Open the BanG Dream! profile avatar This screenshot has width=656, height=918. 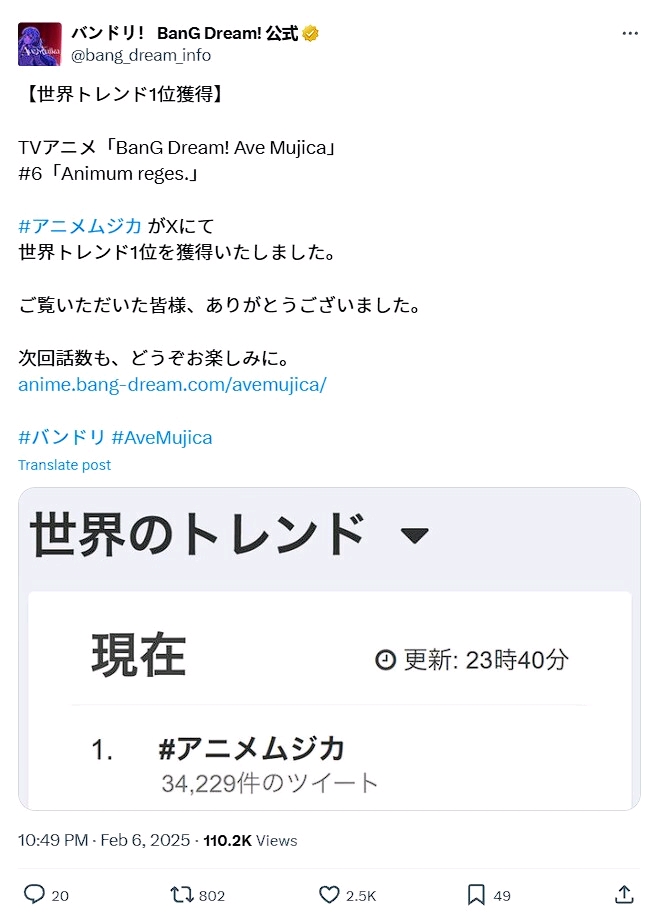click(40, 43)
